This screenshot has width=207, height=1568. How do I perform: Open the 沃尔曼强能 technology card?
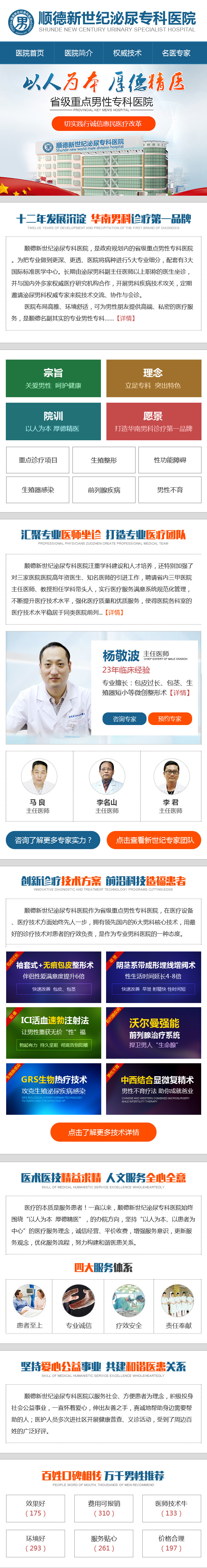point(153,1033)
